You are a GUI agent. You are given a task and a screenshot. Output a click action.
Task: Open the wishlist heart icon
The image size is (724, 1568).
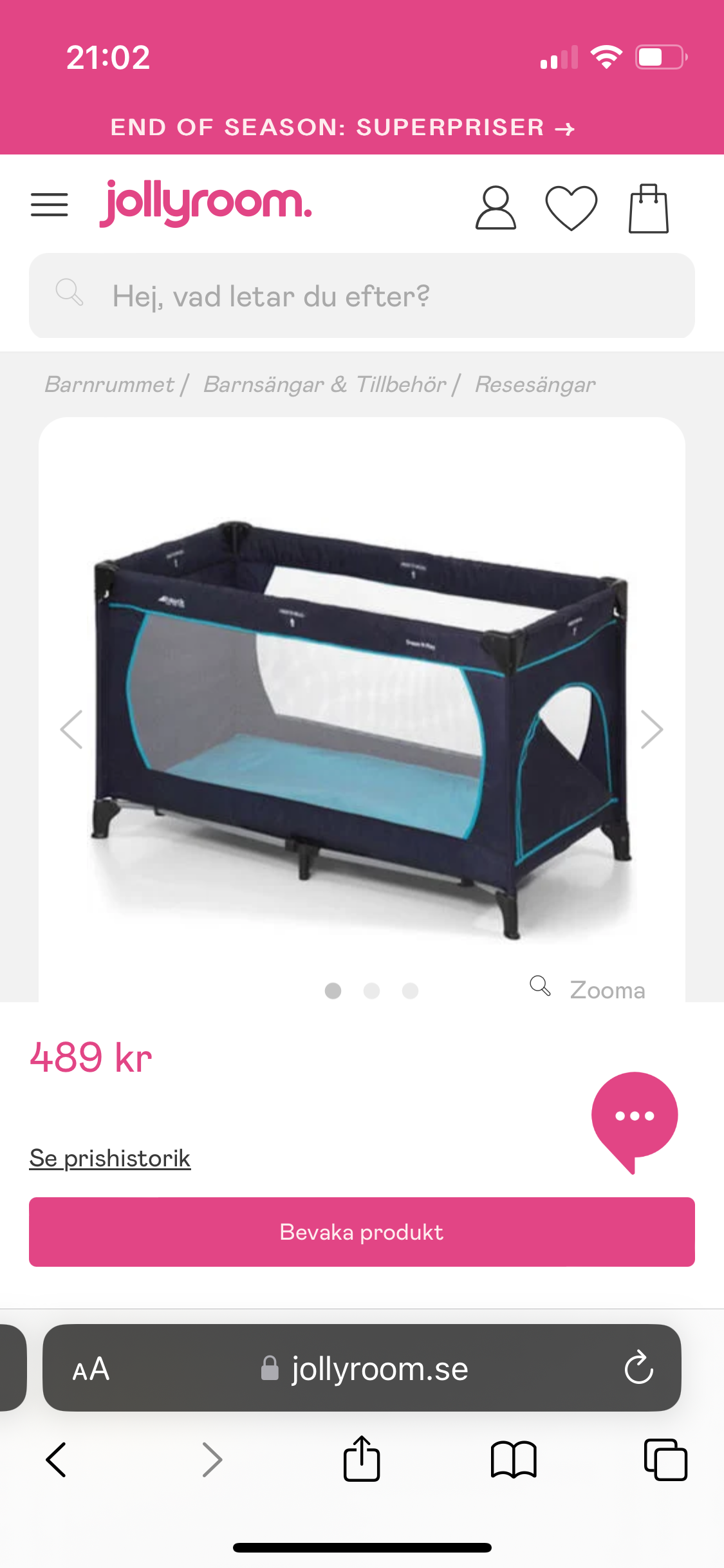tap(570, 206)
